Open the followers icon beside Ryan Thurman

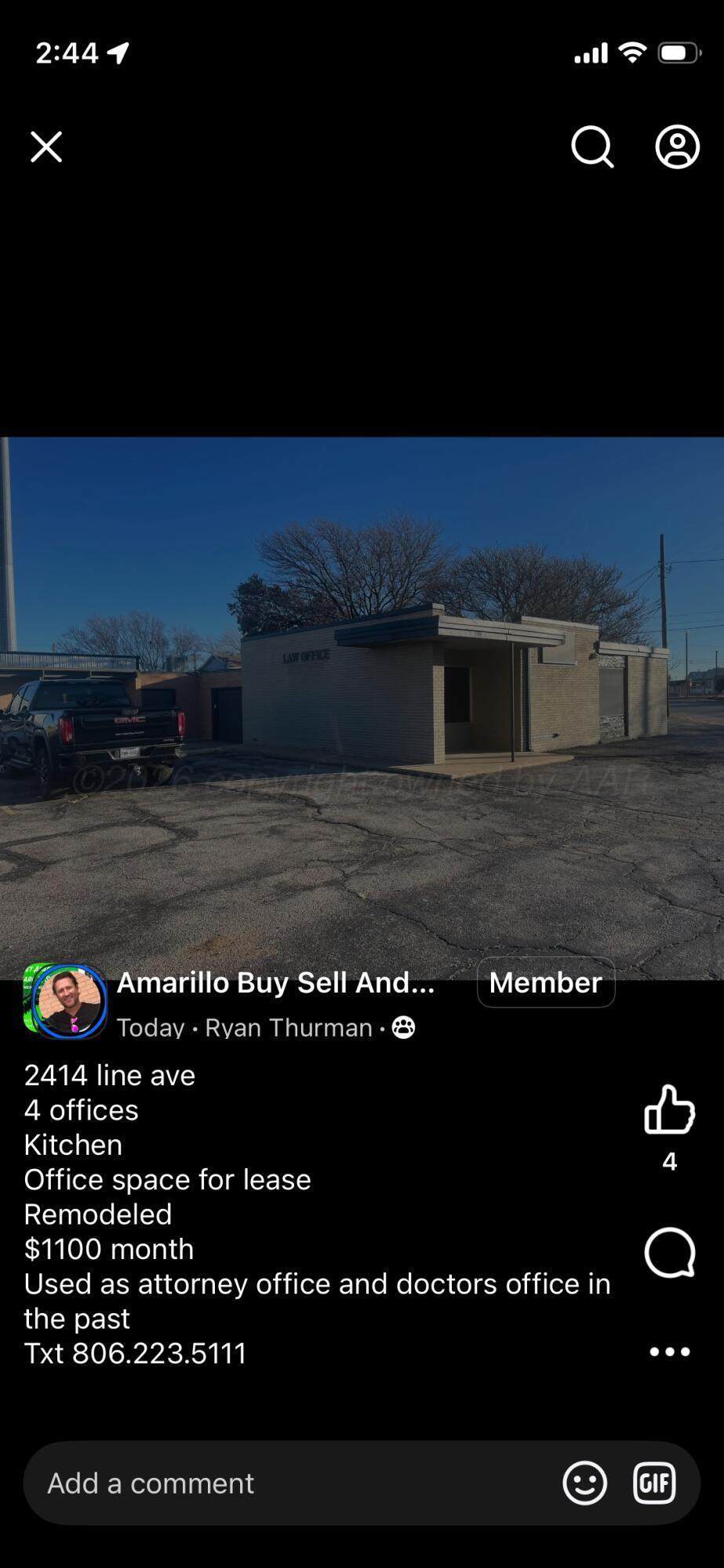click(x=403, y=1026)
